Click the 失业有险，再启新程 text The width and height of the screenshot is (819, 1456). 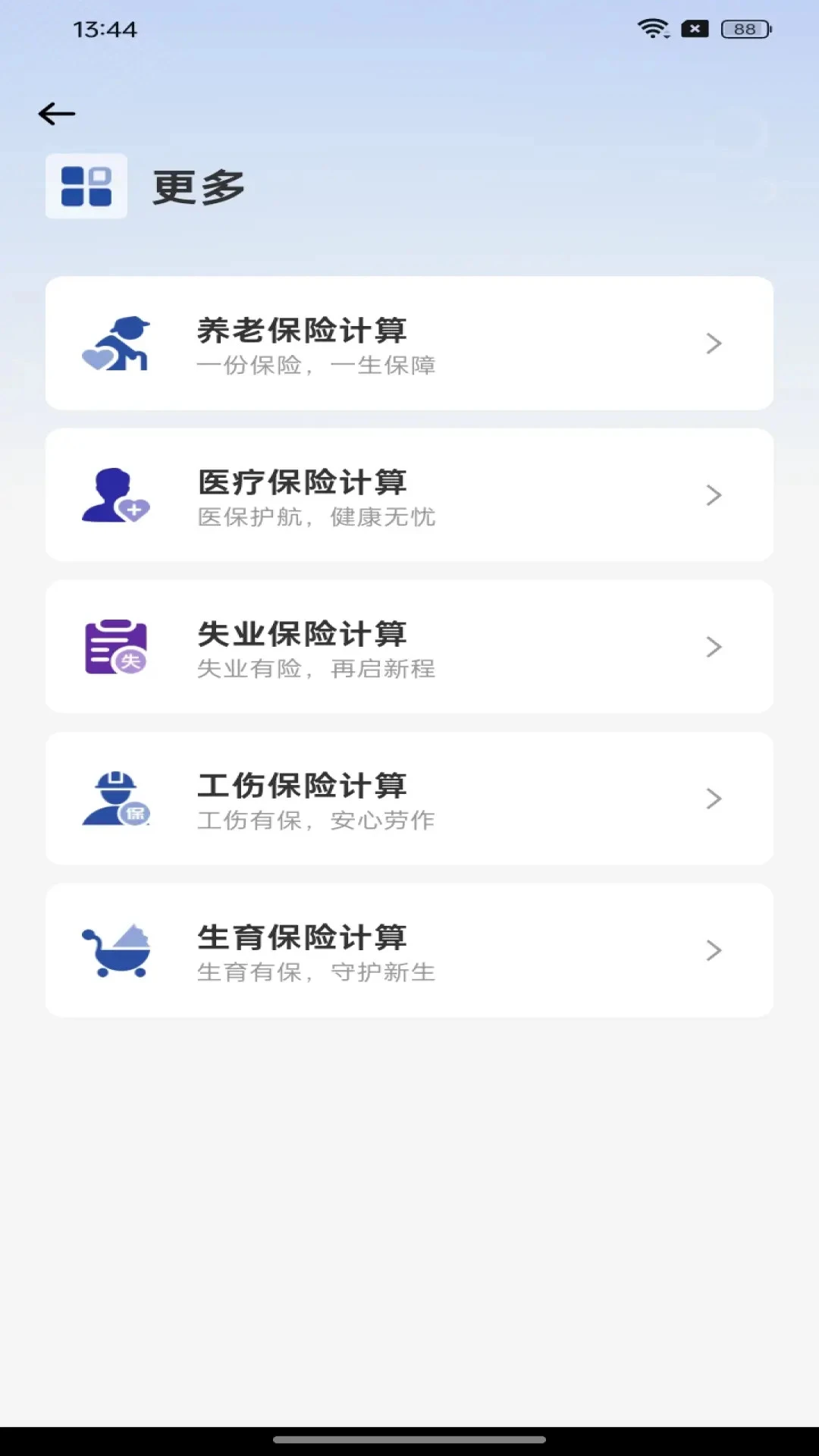tap(316, 670)
